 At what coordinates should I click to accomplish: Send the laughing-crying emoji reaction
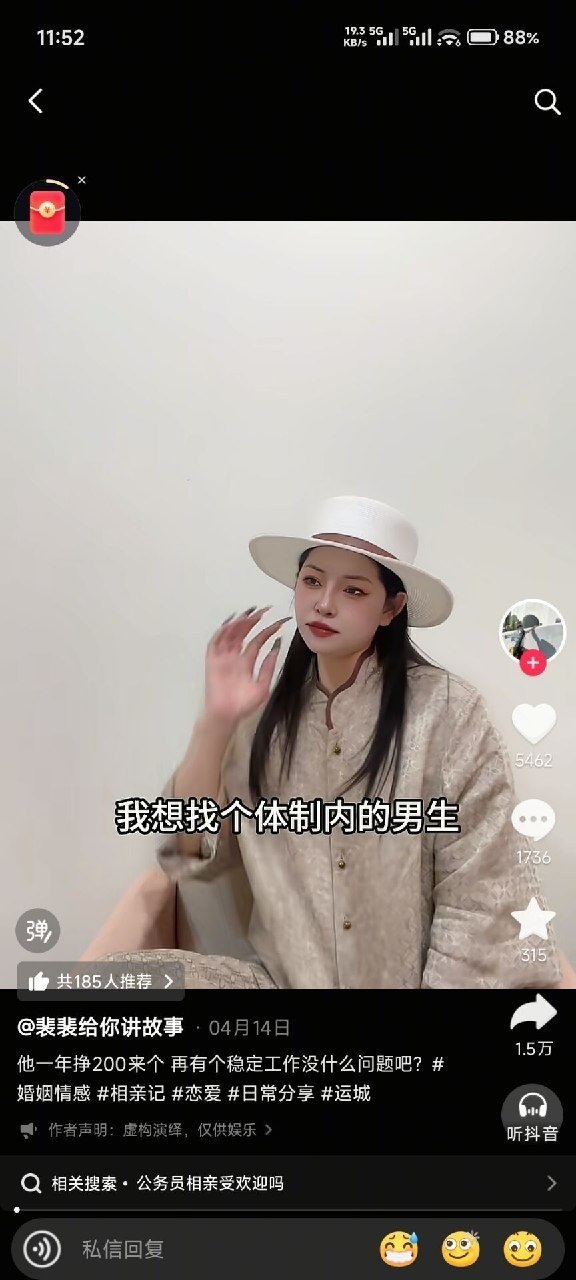coord(398,1249)
